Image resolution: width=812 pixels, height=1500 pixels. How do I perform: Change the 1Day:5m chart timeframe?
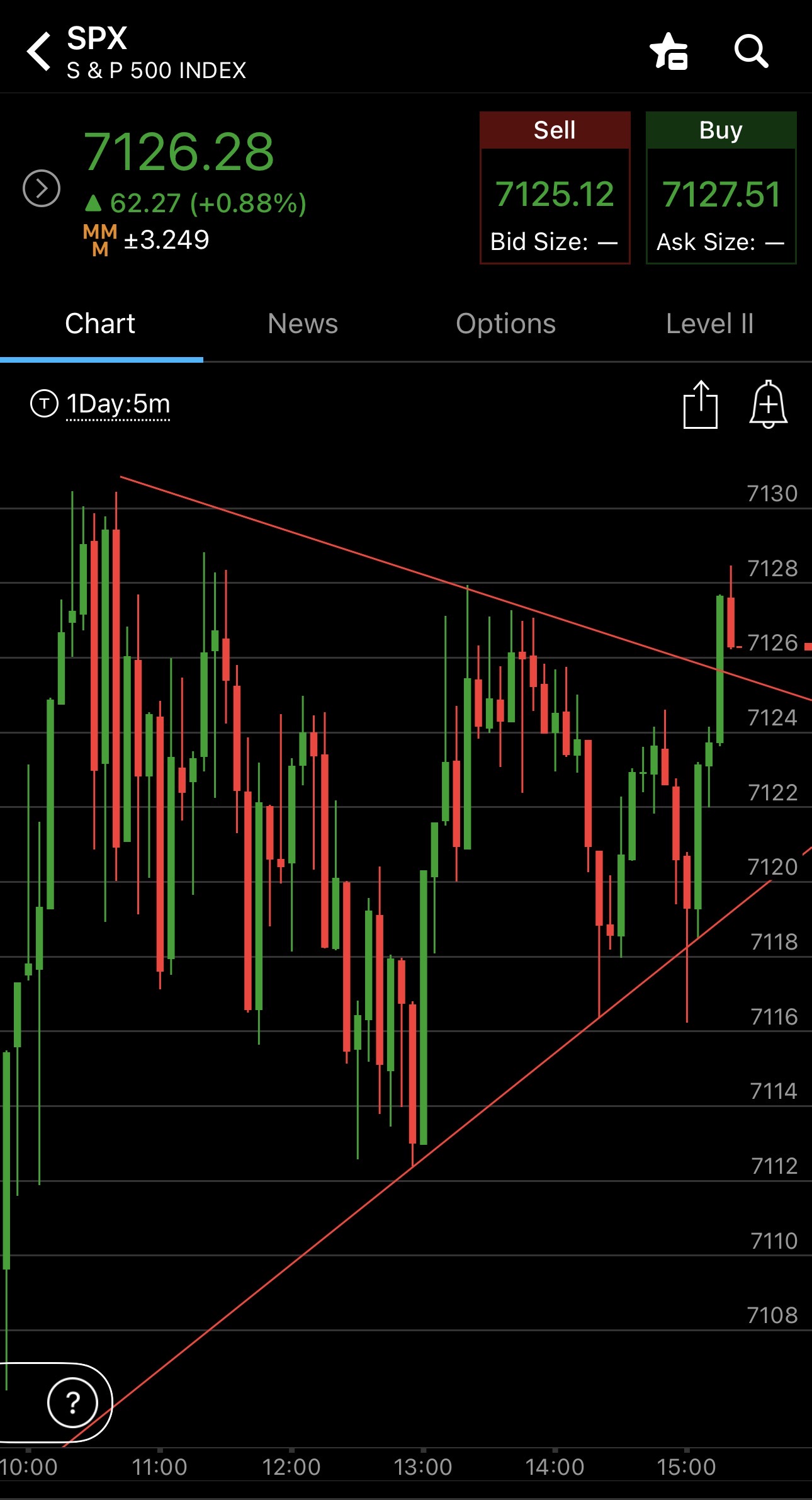click(117, 404)
